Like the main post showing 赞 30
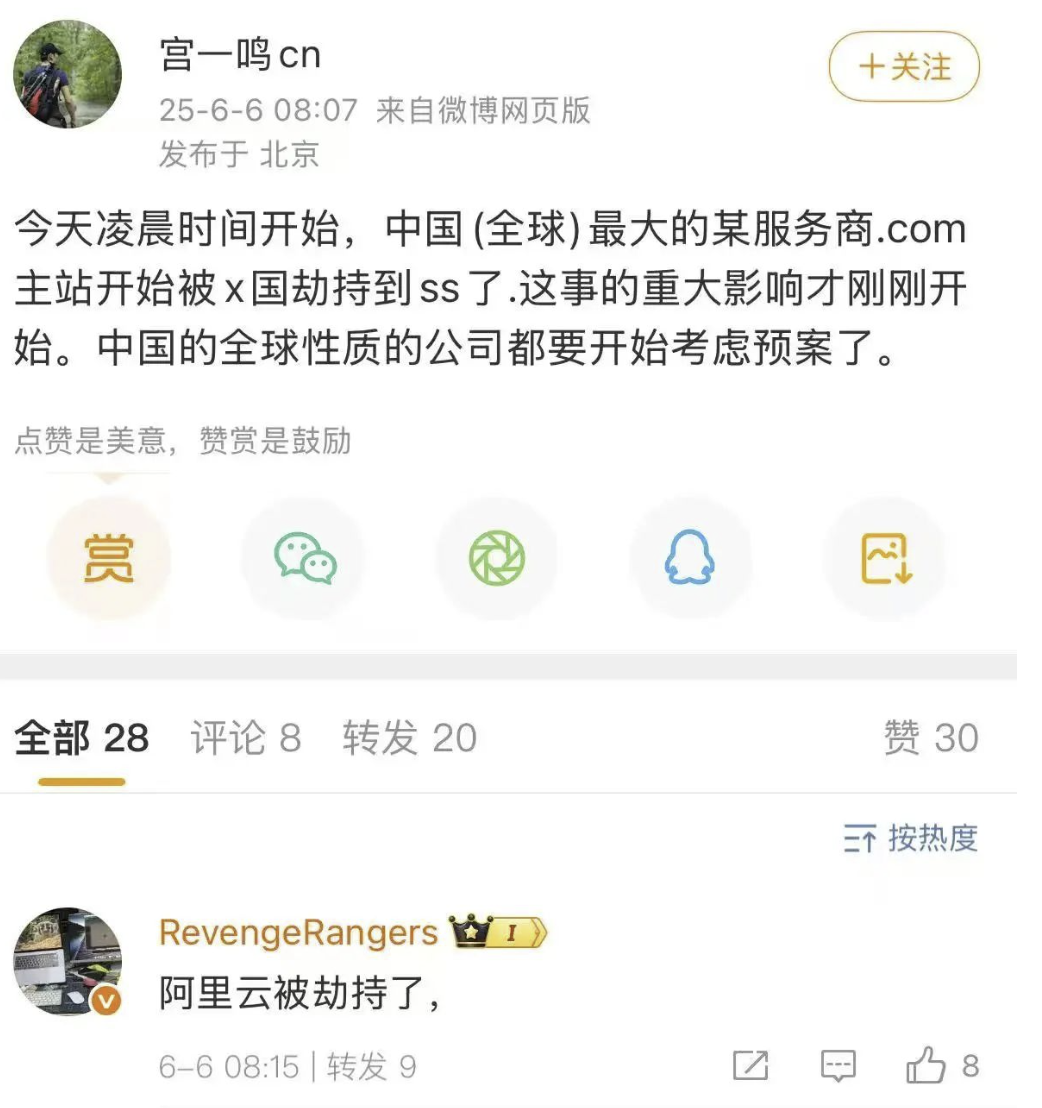 pos(933,737)
